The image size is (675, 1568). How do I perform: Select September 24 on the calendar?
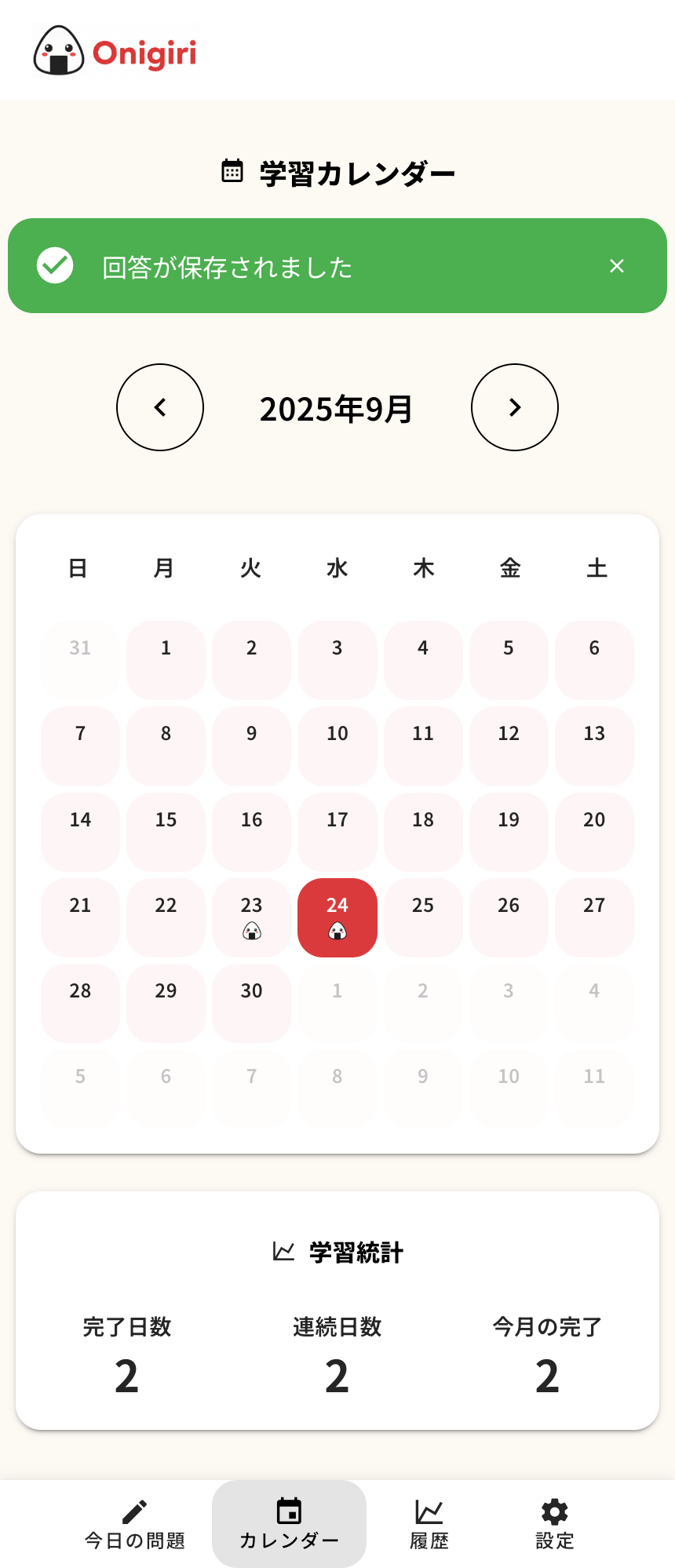tap(337, 917)
